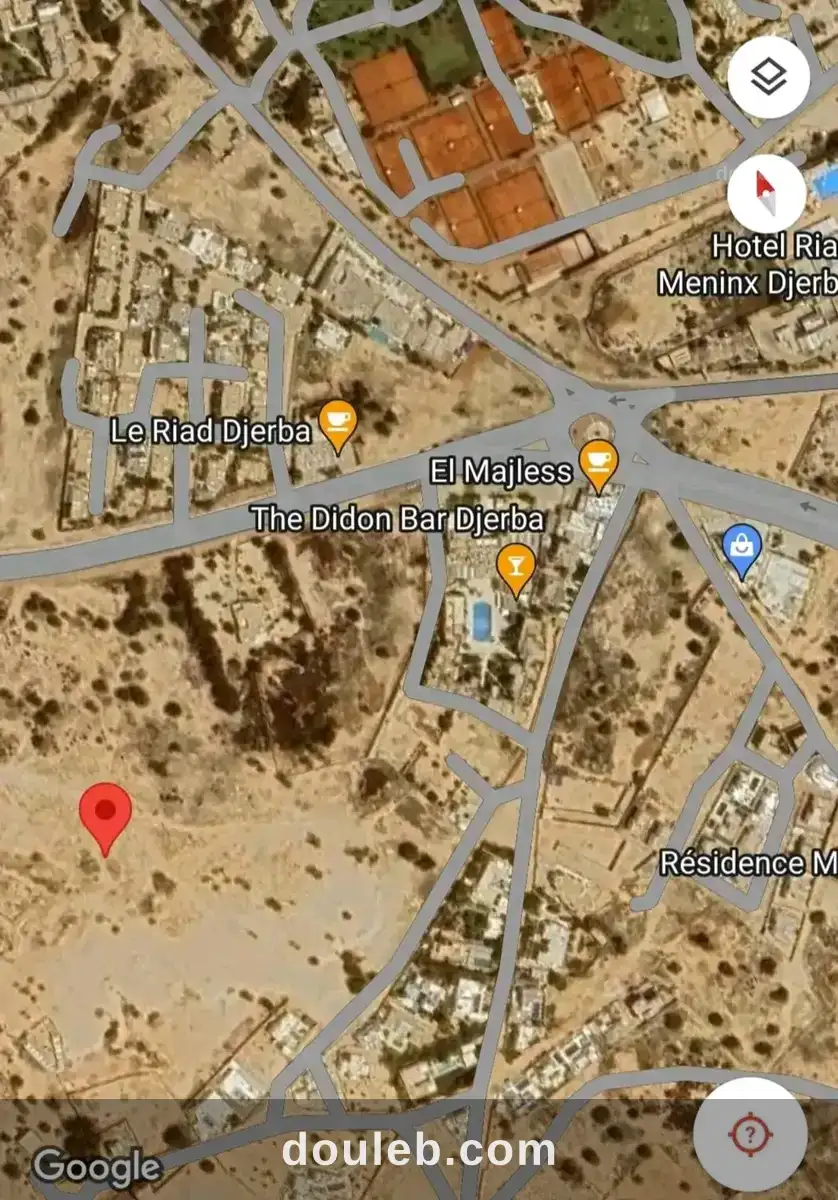Viewport: 838px width, 1200px height.
Task: View The Didon Bar Djerba marker
Action: [516, 568]
